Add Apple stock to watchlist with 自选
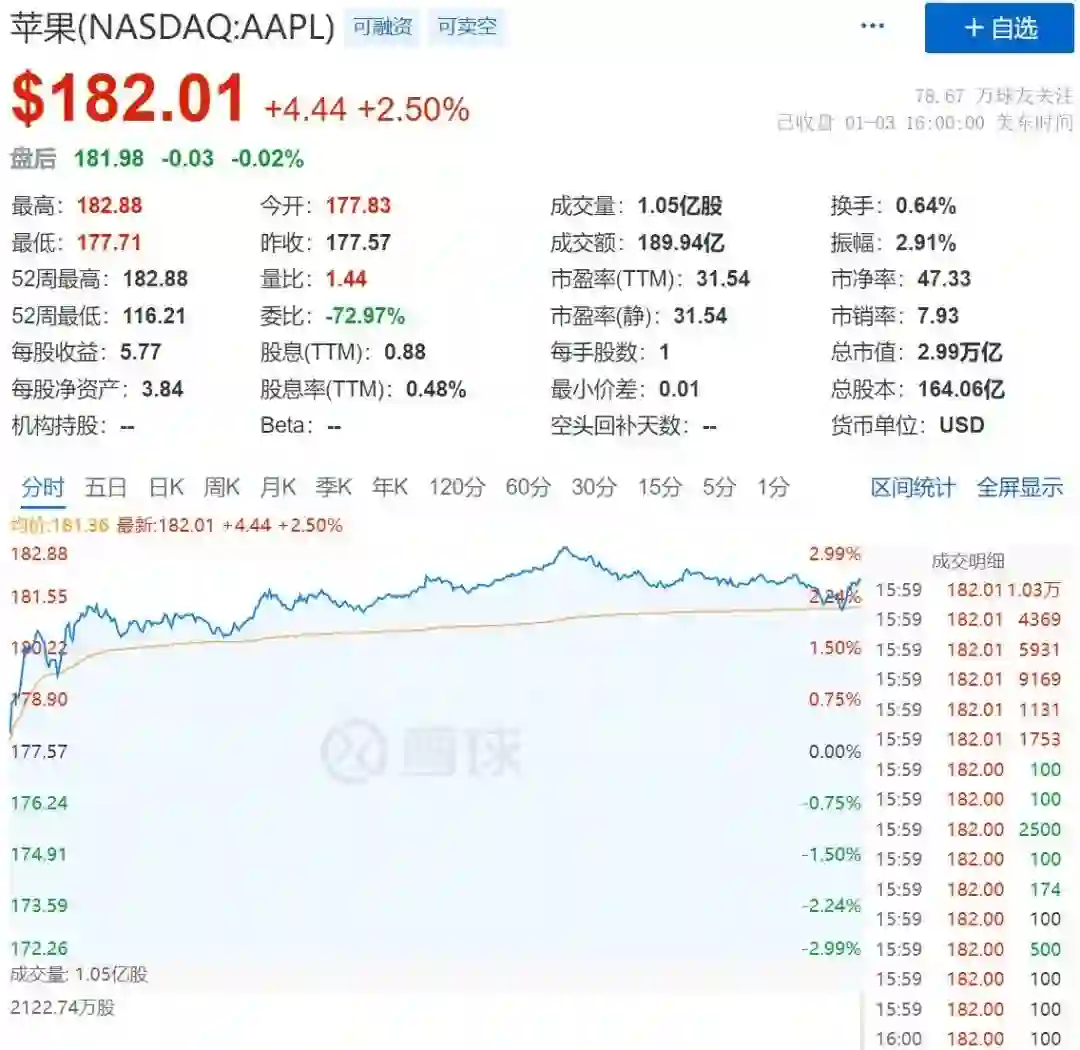The width and height of the screenshot is (1080, 1050). pyautogui.click(x=999, y=28)
